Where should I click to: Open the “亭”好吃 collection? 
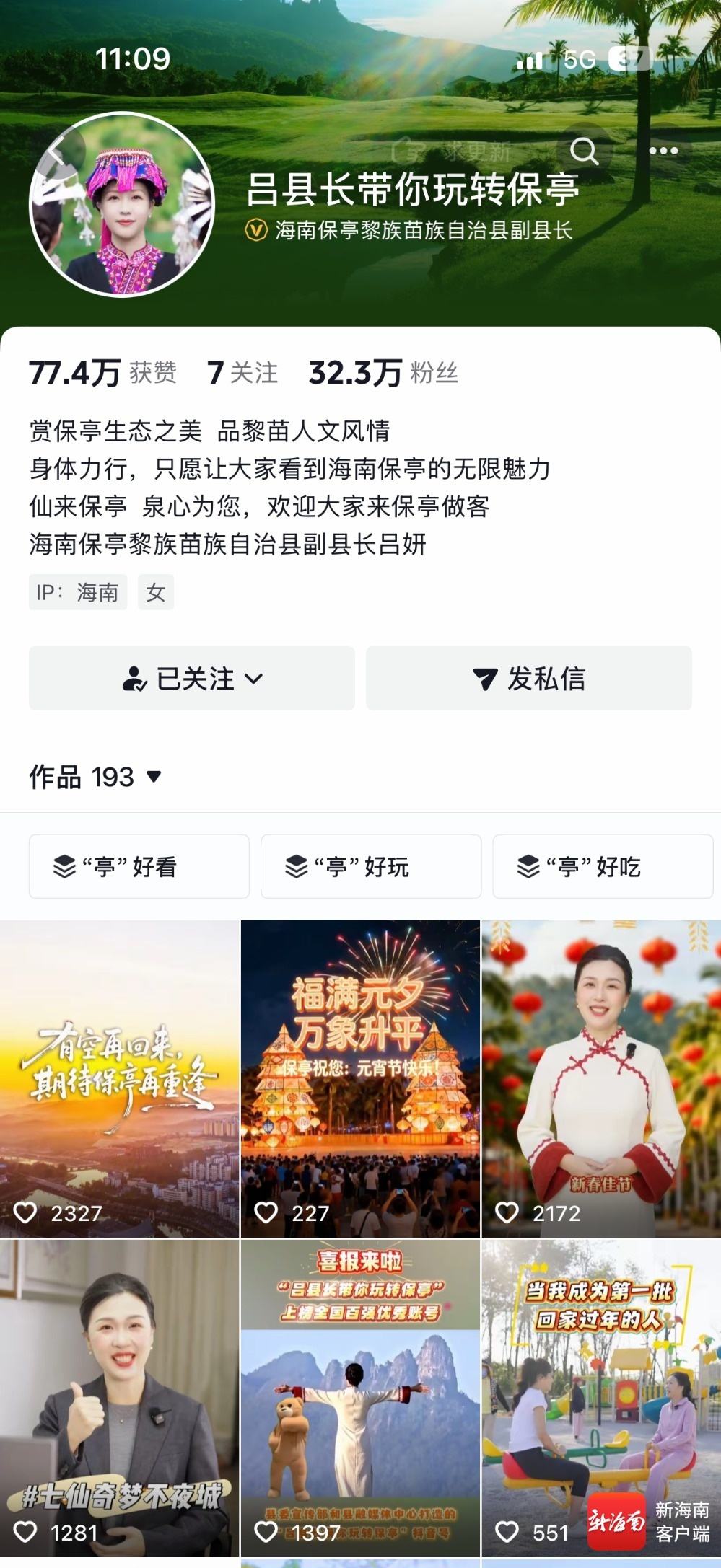pos(602,866)
